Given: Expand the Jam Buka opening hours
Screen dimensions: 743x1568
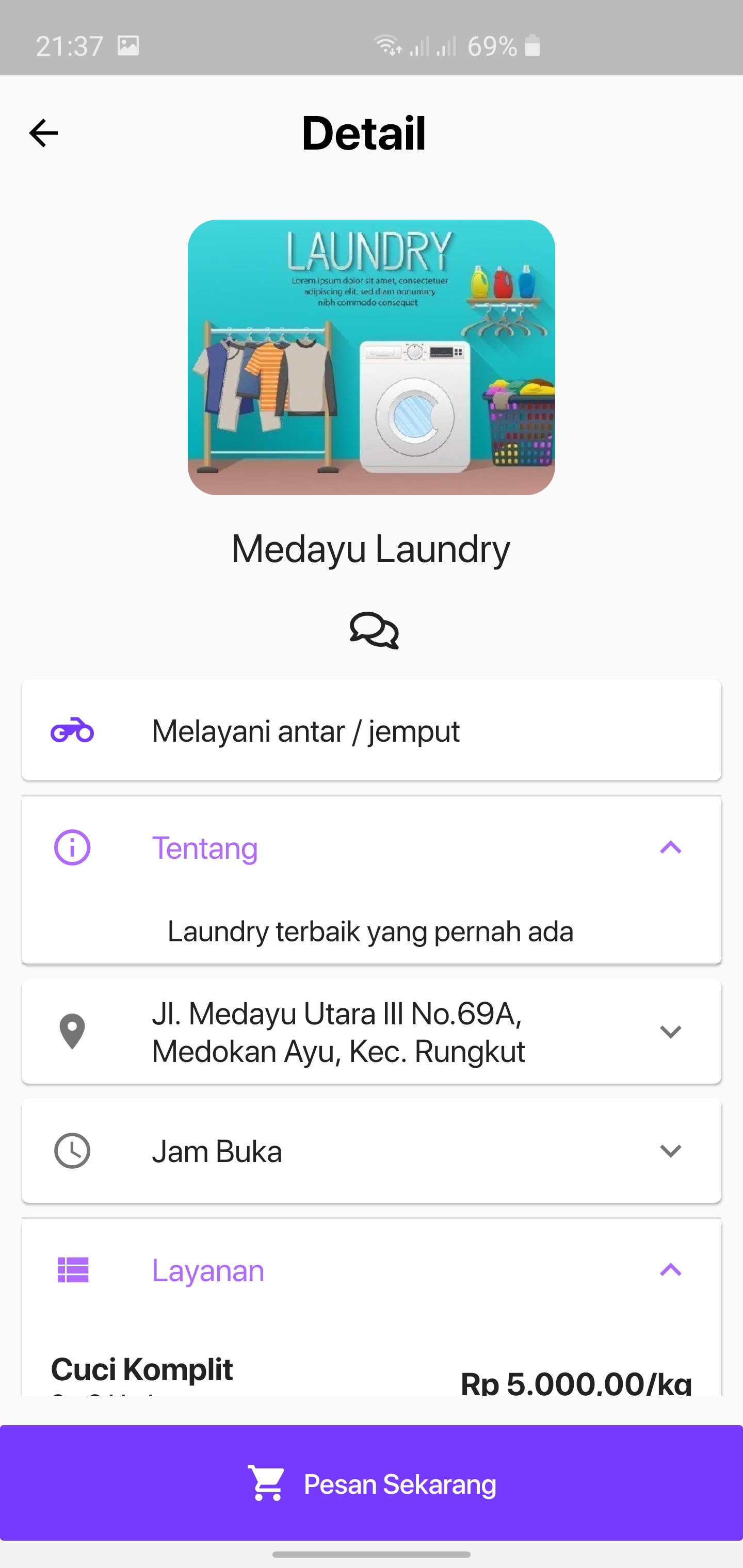Looking at the screenshot, I should click(670, 1150).
